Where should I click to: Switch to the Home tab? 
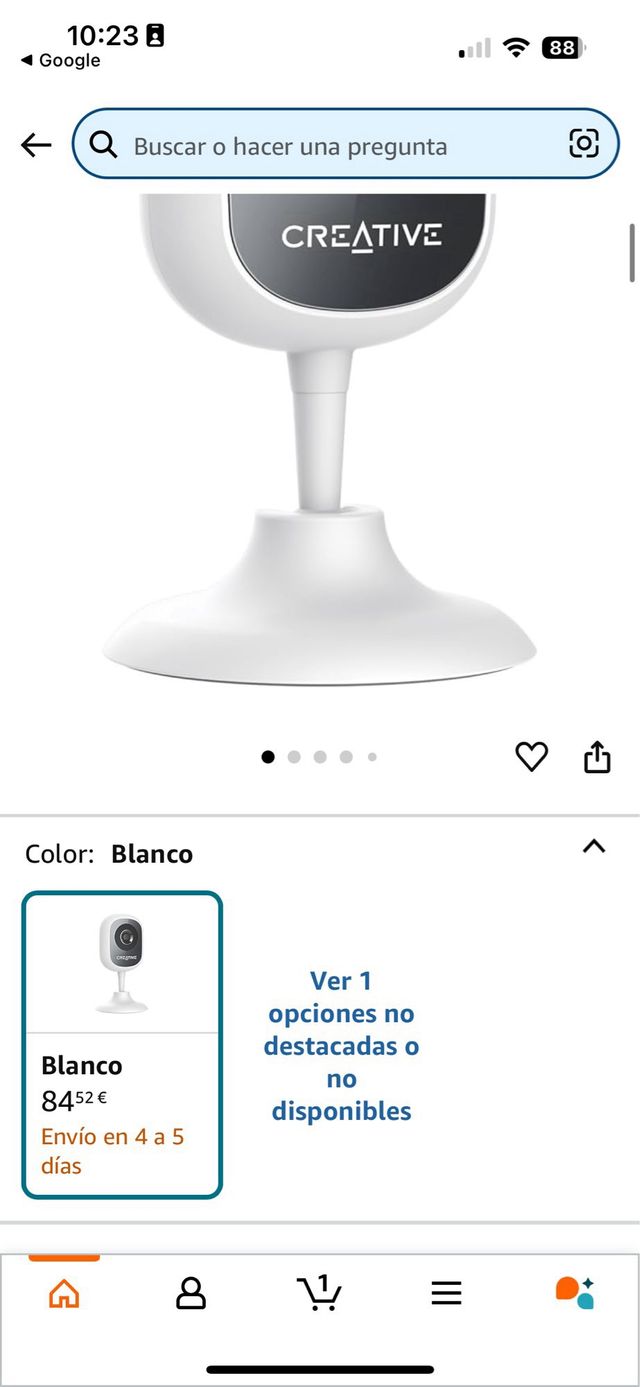click(64, 1294)
